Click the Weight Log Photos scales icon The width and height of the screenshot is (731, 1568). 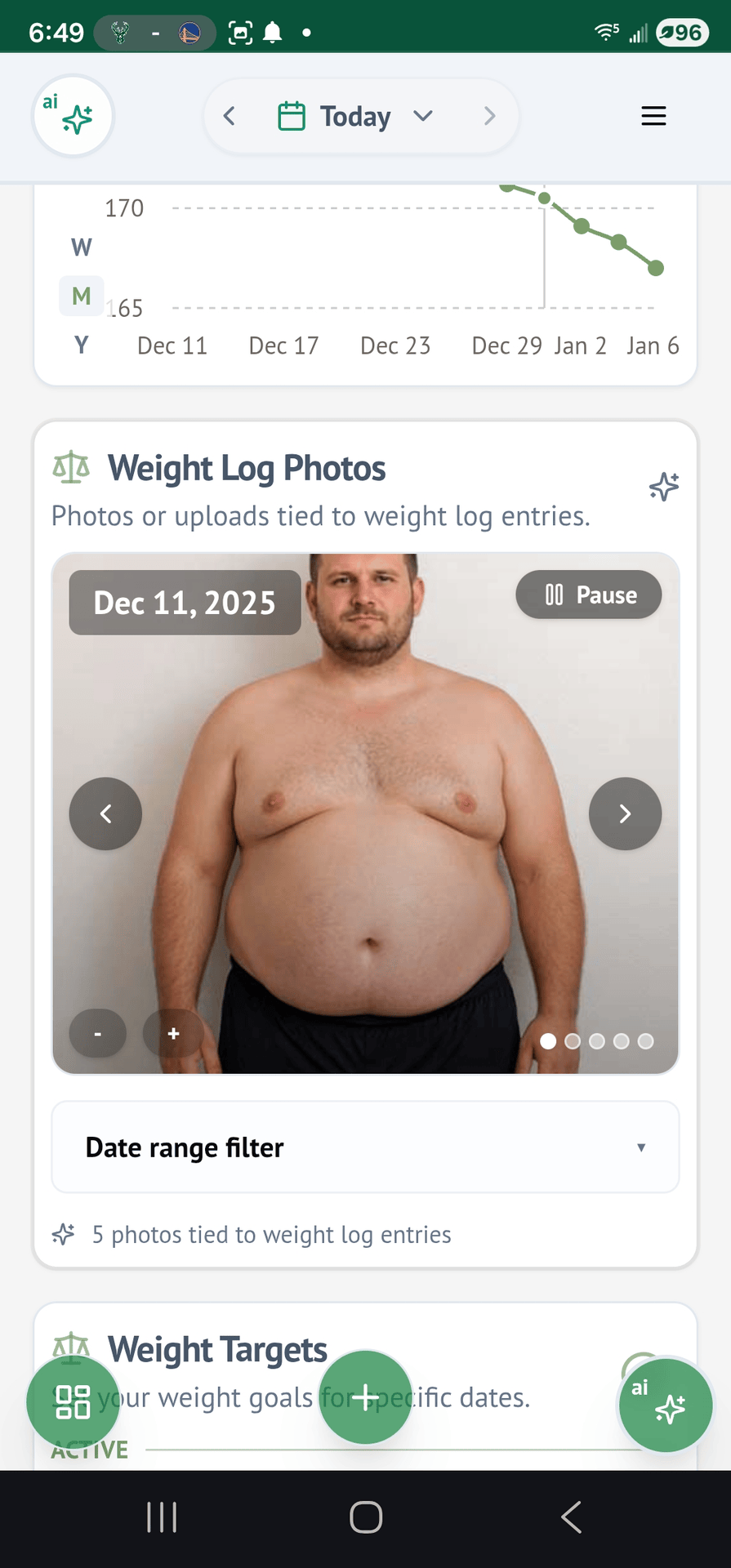73,468
